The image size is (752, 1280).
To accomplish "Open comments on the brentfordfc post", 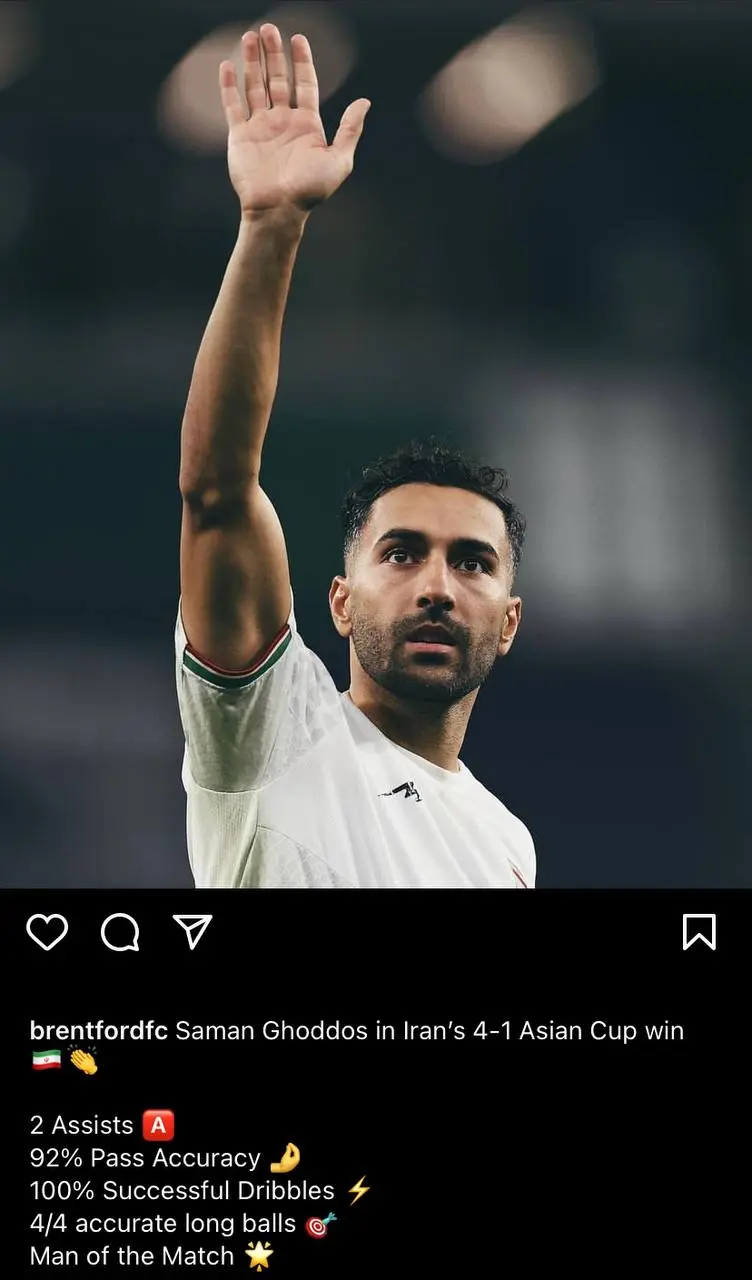I will coord(120,932).
